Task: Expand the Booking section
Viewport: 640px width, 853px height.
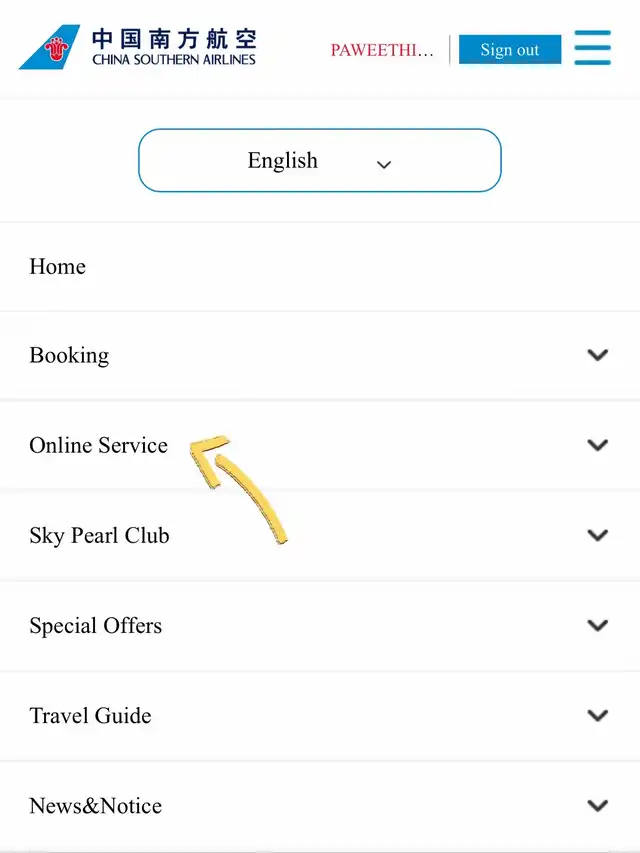Action: [x=597, y=355]
